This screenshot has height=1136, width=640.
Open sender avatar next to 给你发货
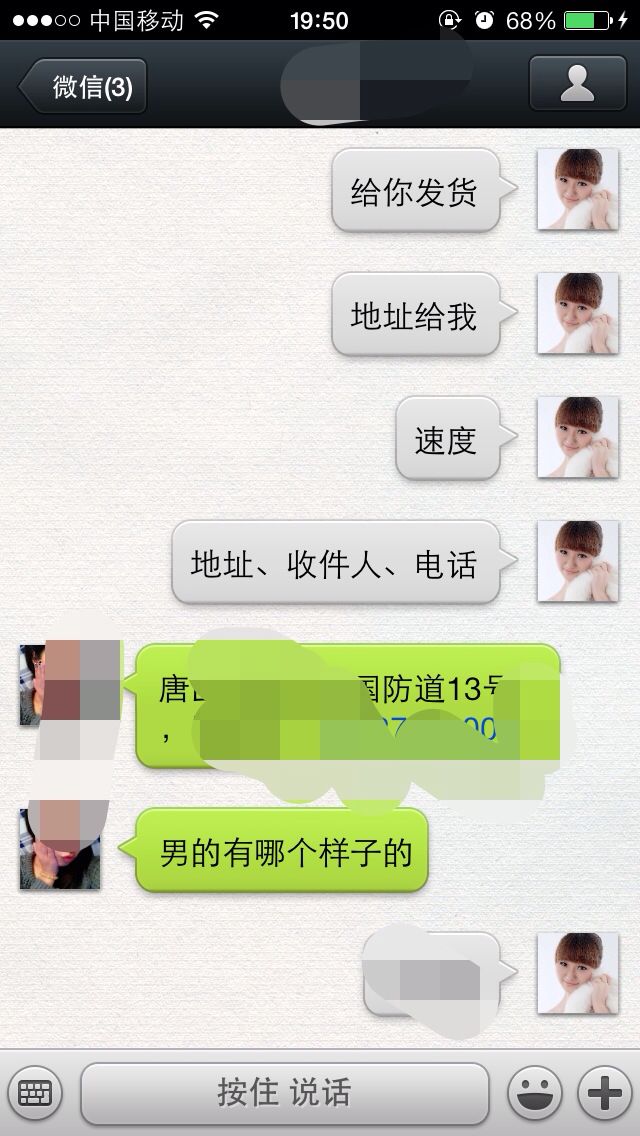(x=578, y=189)
